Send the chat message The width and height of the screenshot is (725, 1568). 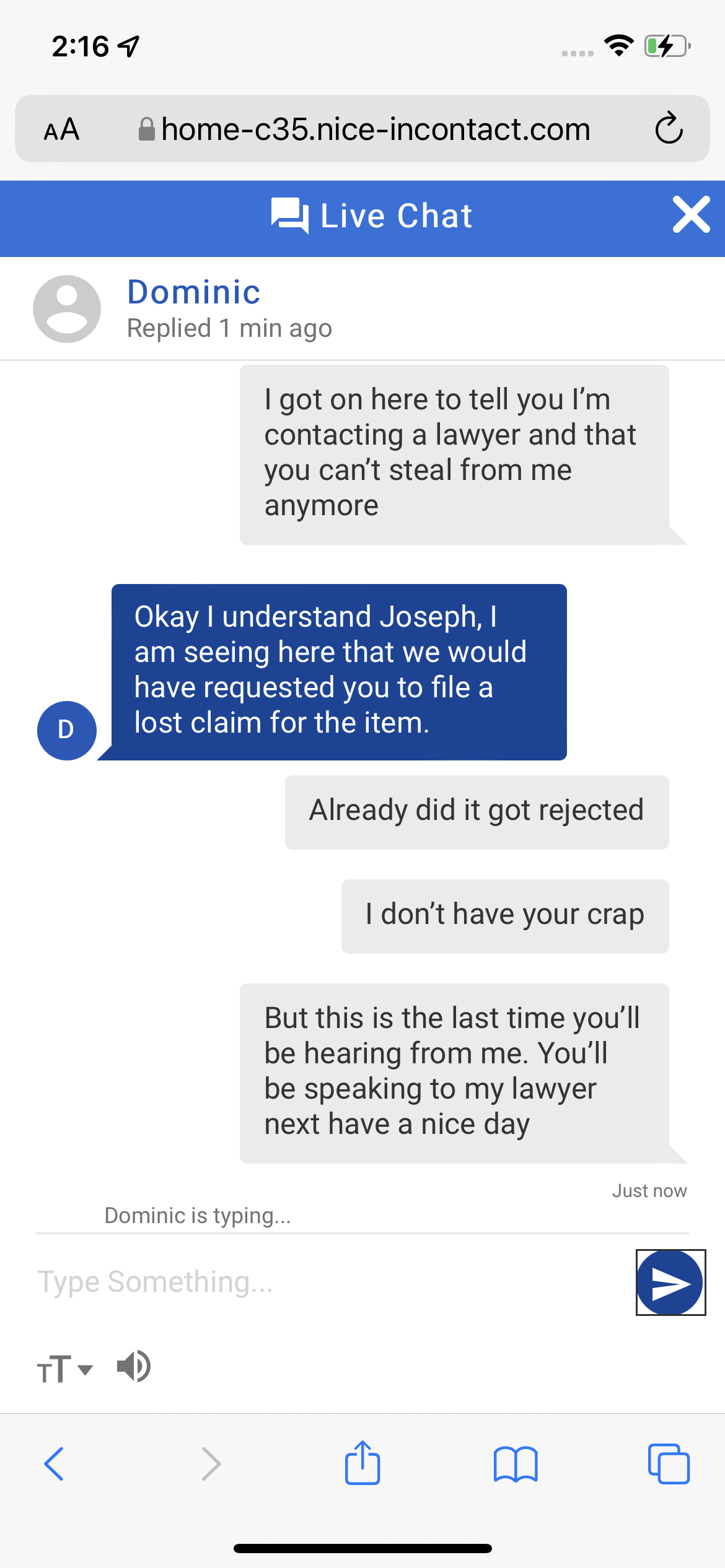coord(670,1282)
